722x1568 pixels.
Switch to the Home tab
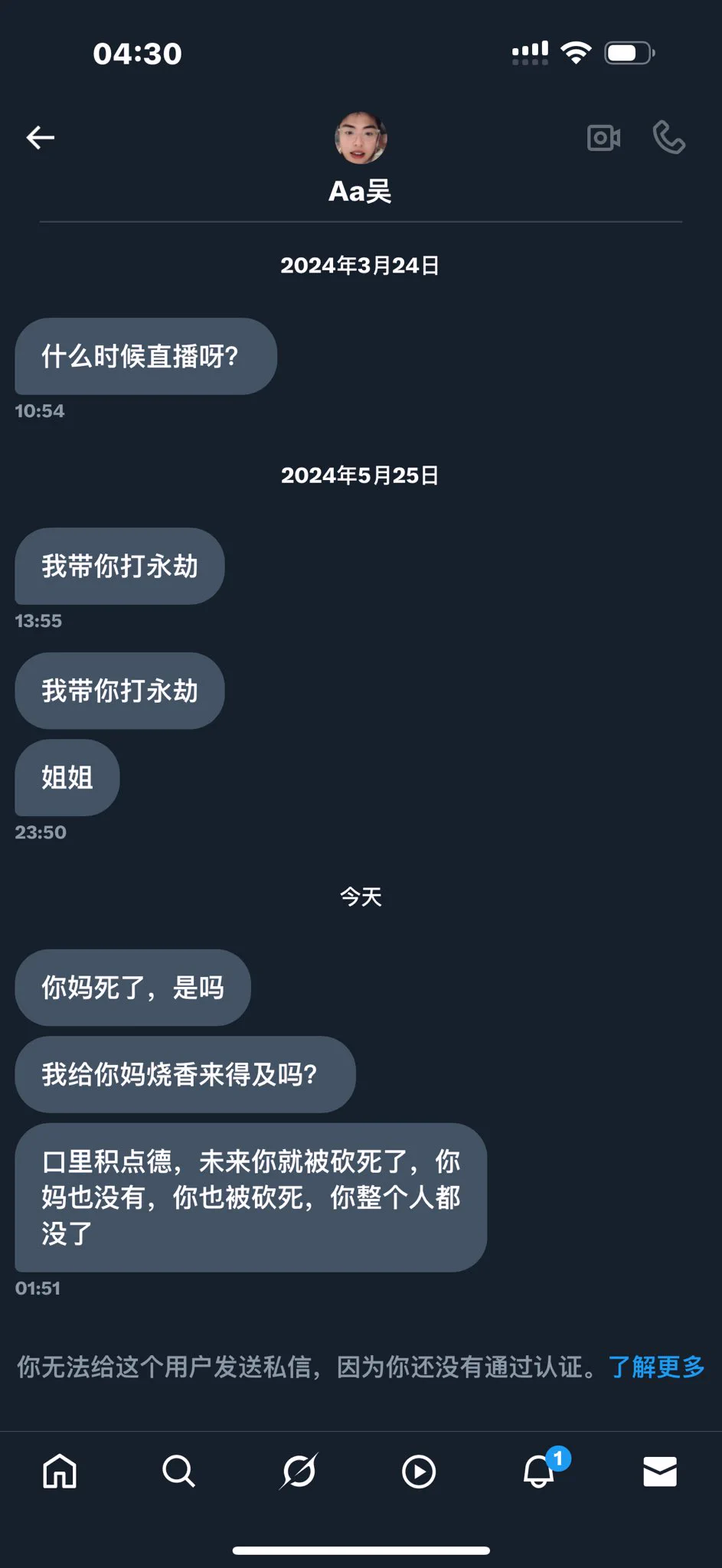(60, 1471)
